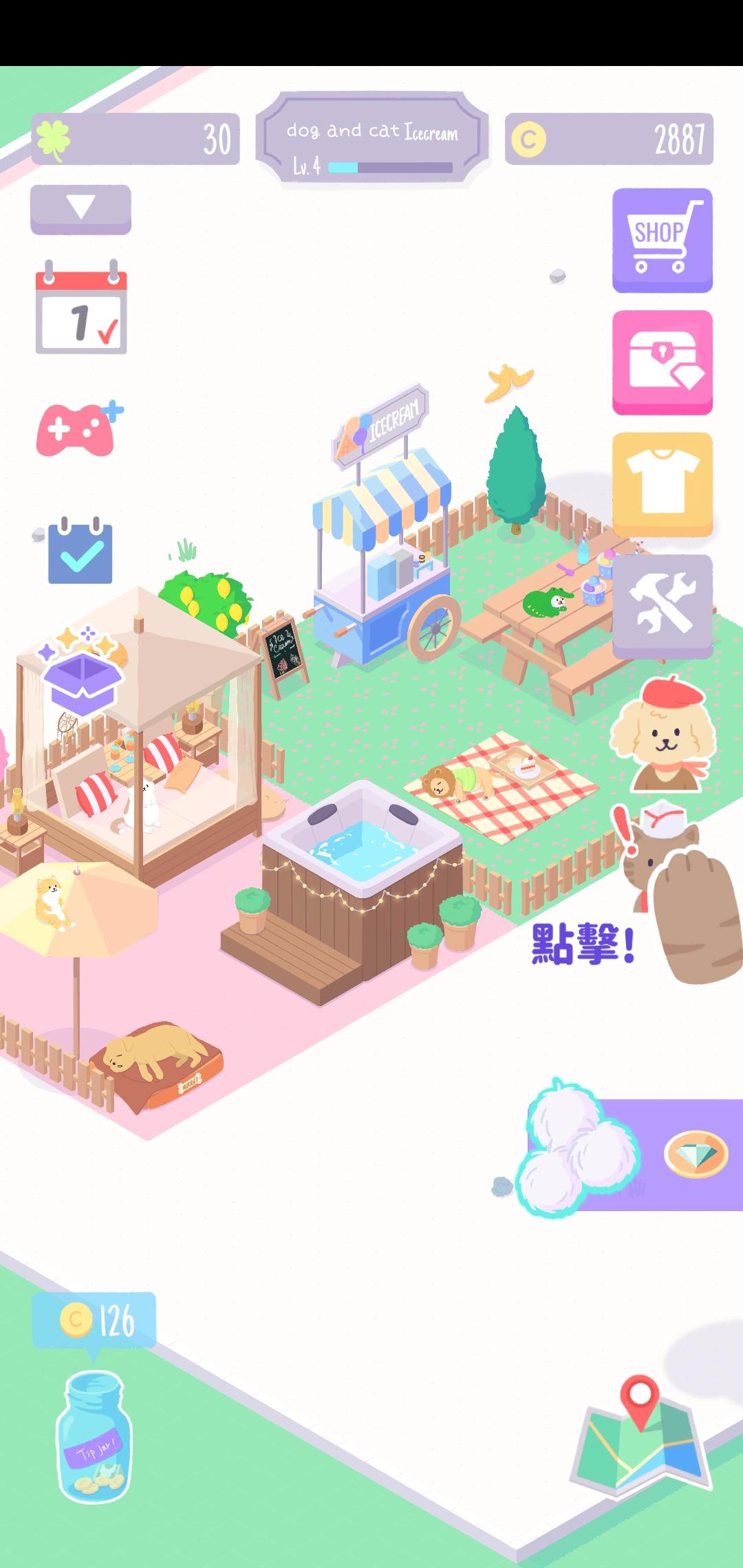The width and height of the screenshot is (743, 1568).
Task: Open the daily check-in calendar
Action: 80,313
